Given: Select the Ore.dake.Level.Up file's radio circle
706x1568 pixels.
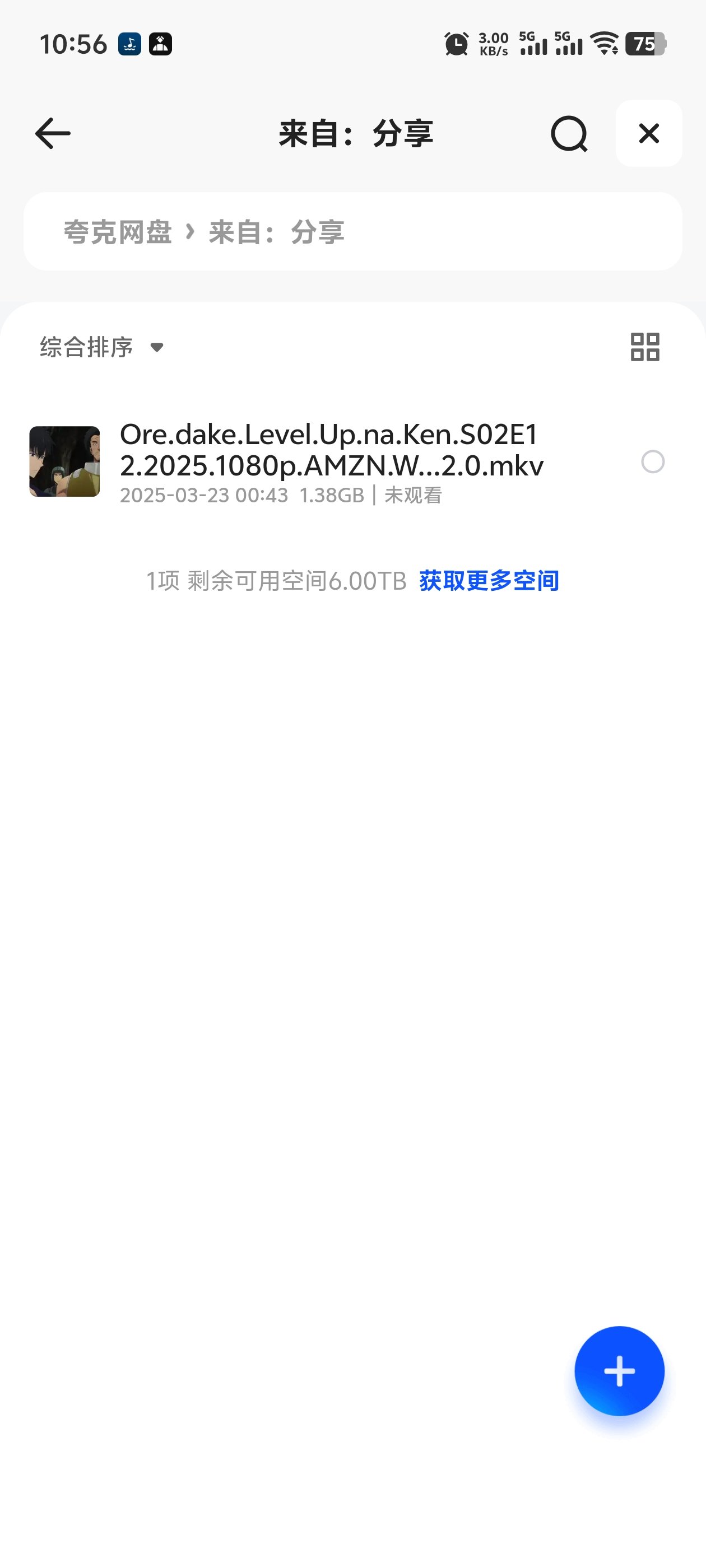Looking at the screenshot, I should [x=652, y=462].
